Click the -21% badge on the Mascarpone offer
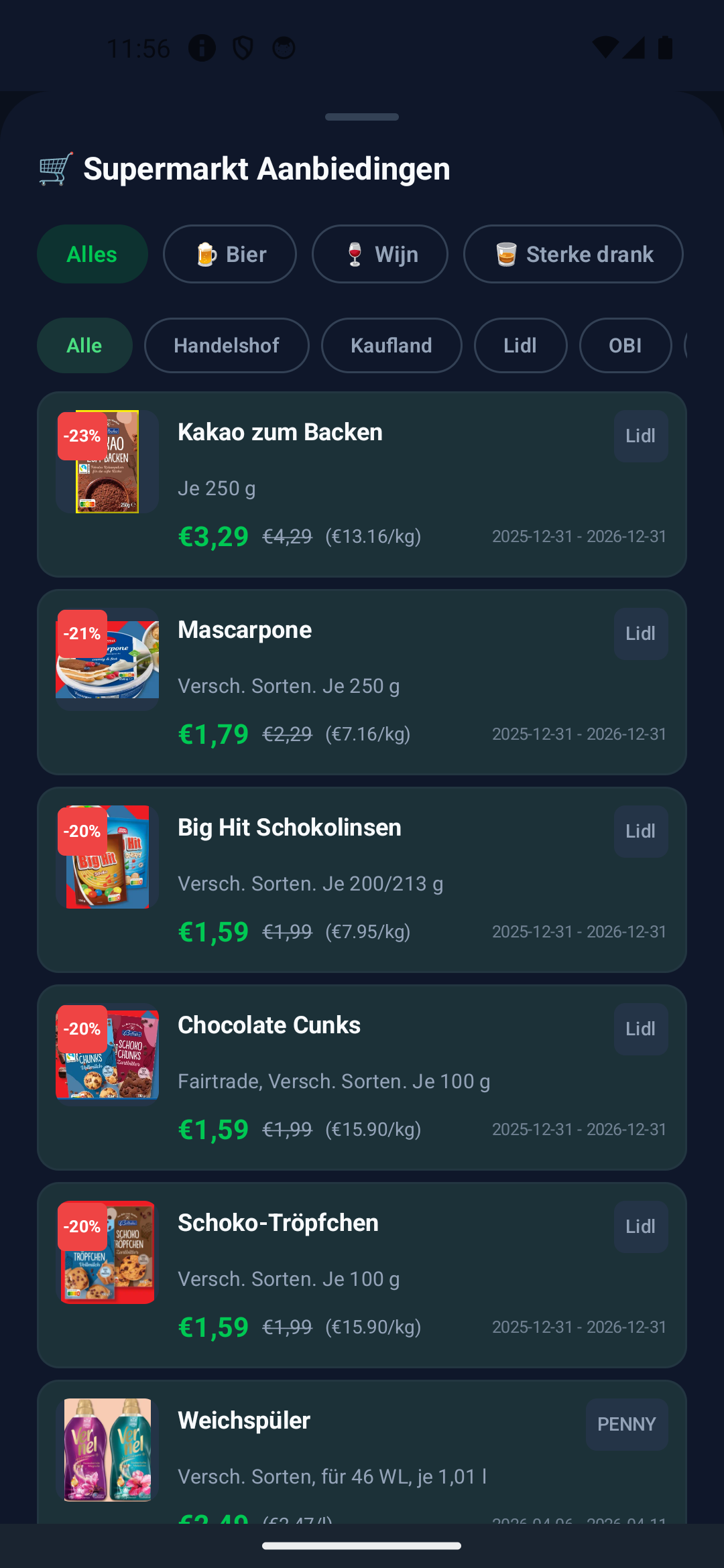Screen dimensions: 724x1568 click(82, 633)
